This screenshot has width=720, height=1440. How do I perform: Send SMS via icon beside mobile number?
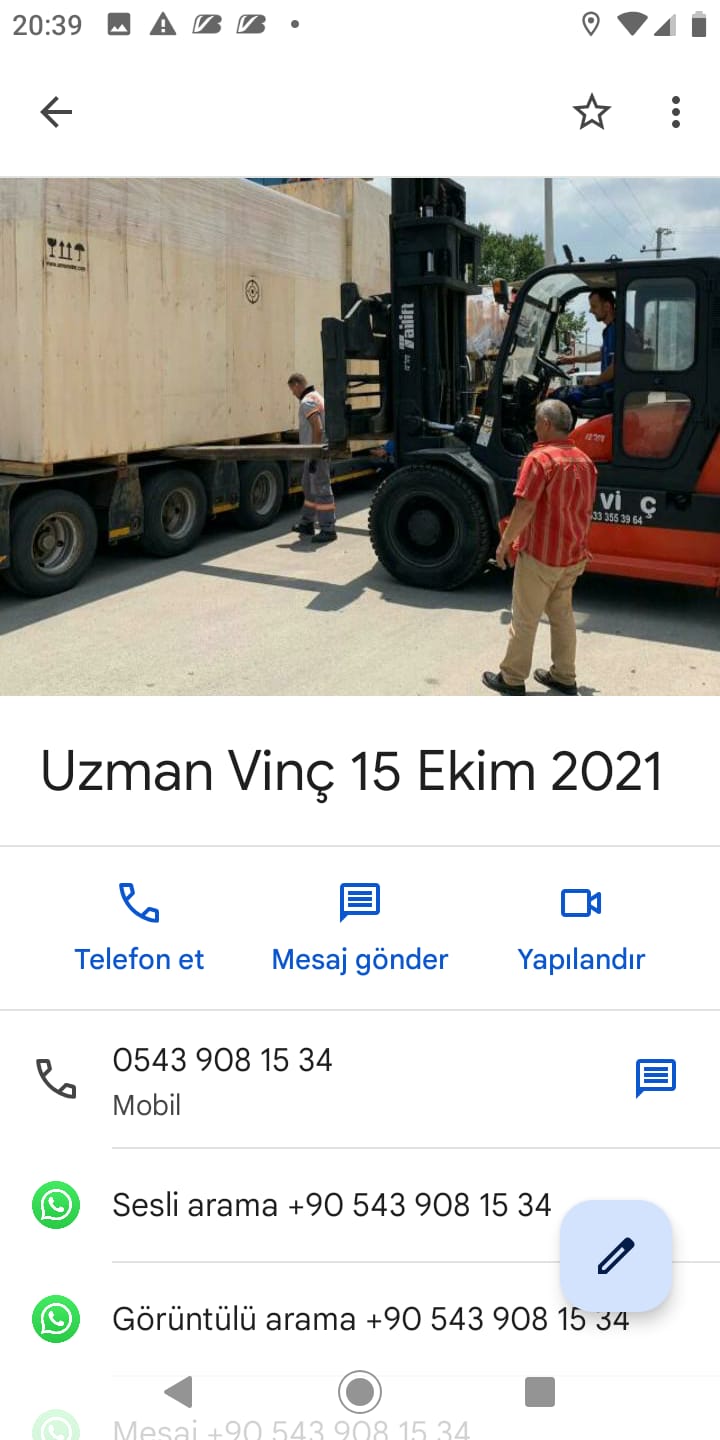point(656,1078)
